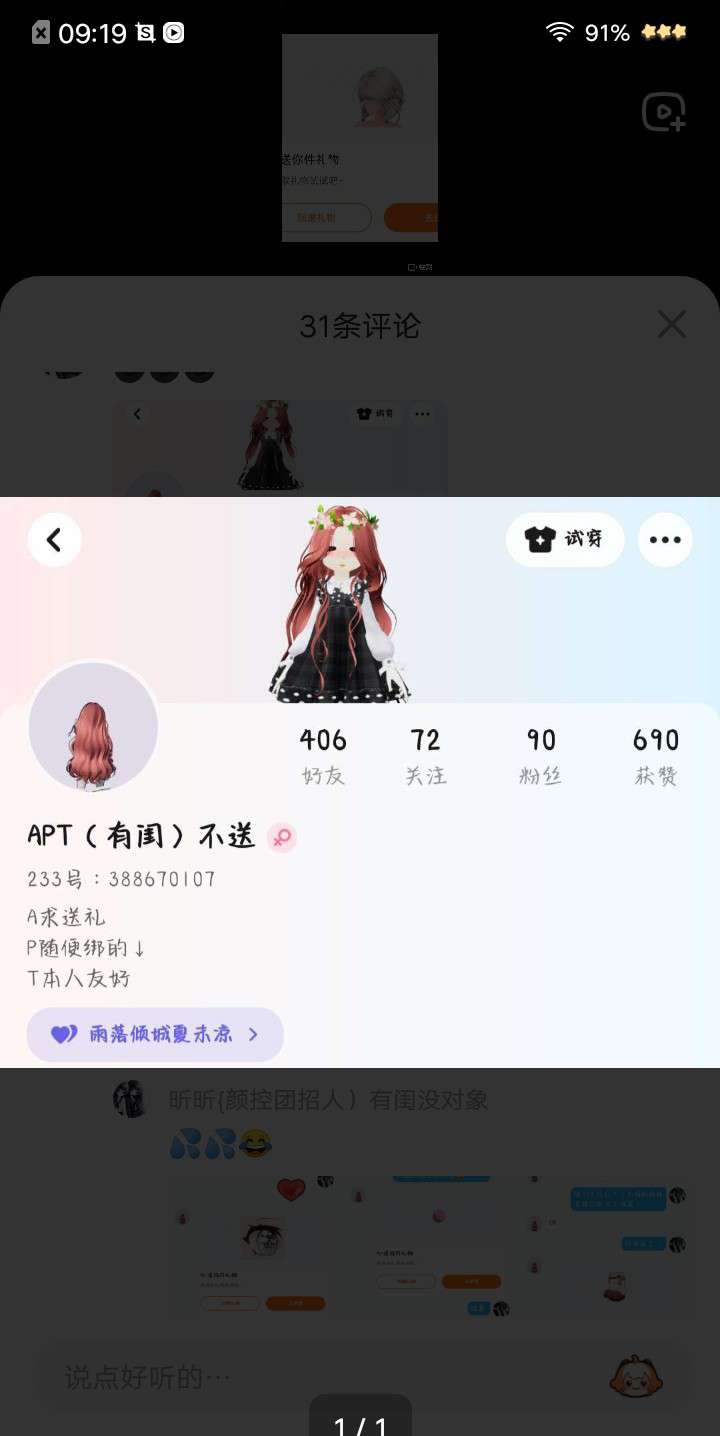
Task: Tap the add video icon
Action: pyautogui.click(x=664, y=112)
